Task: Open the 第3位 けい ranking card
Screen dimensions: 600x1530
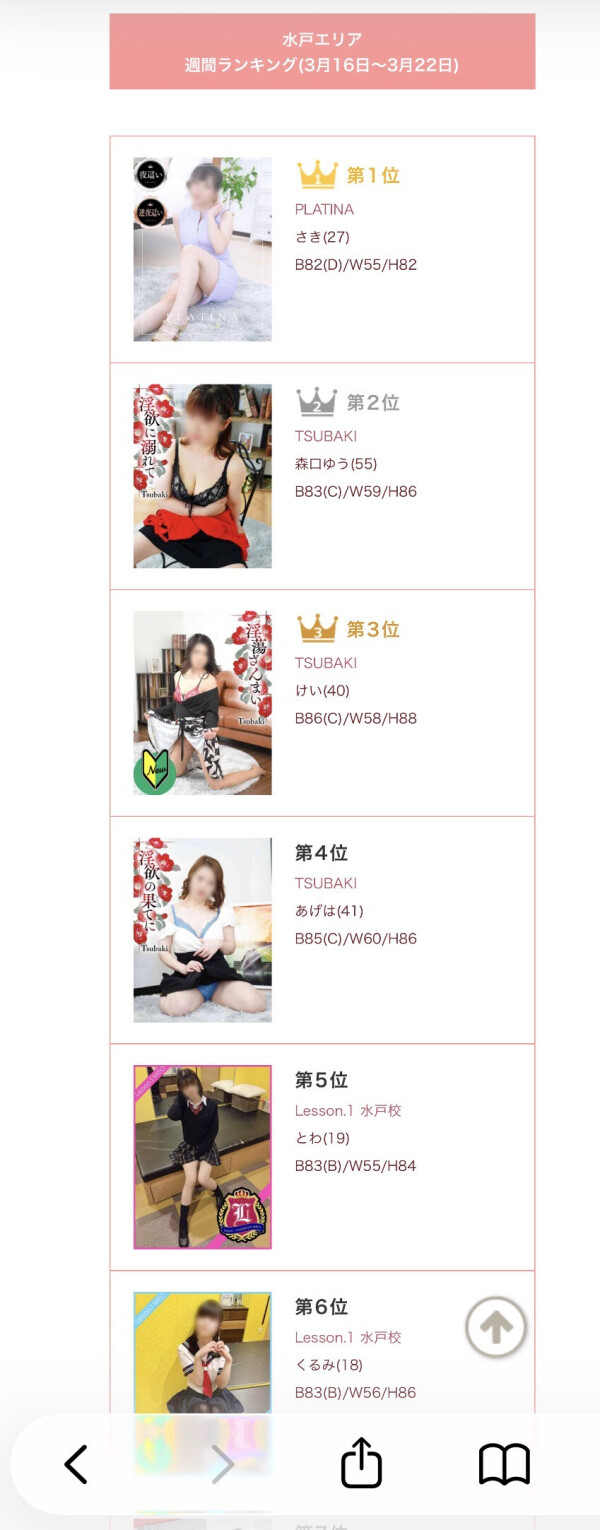Action: coord(321,703)
